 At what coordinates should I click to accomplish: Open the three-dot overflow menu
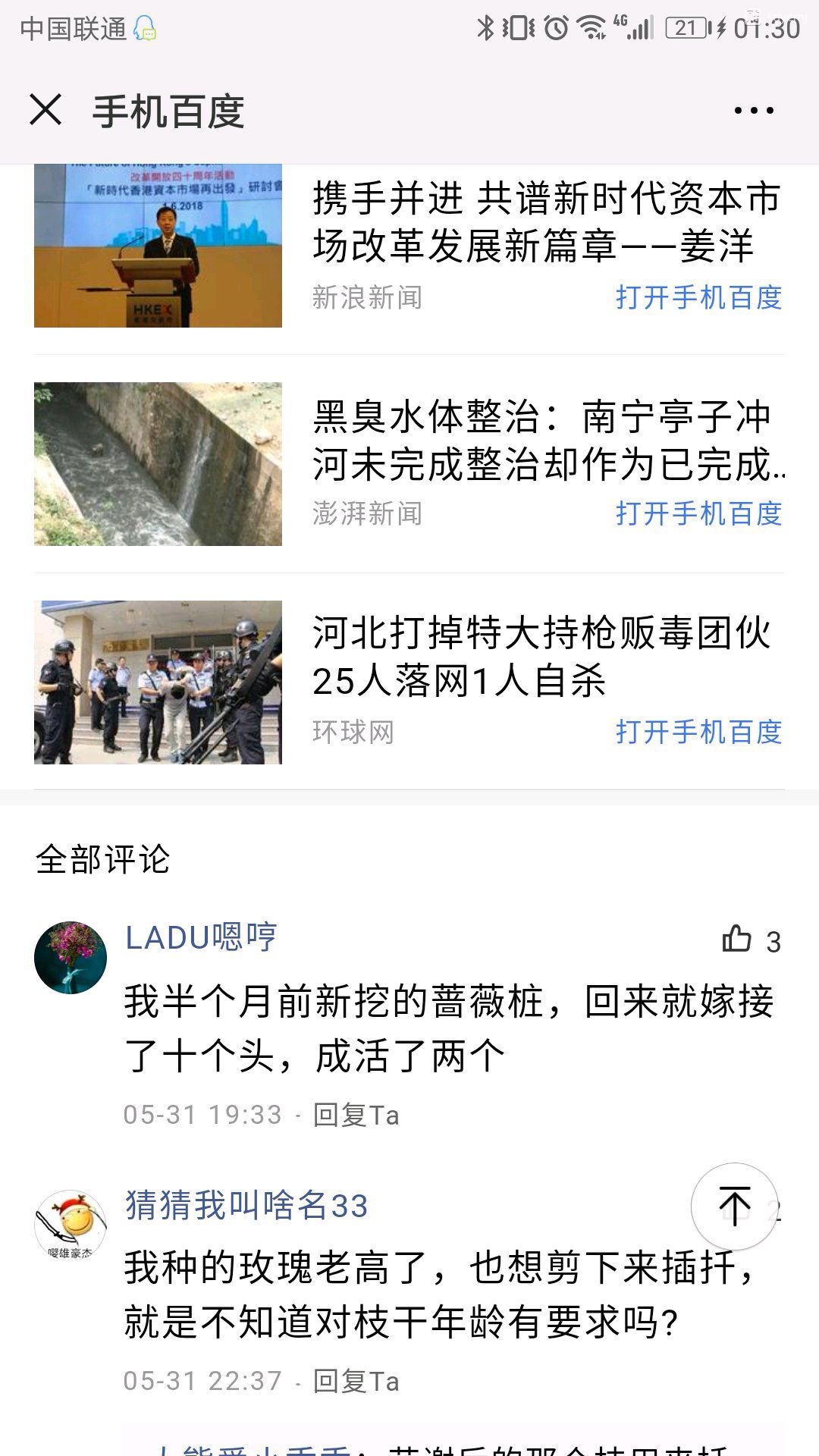pos(754,111)
